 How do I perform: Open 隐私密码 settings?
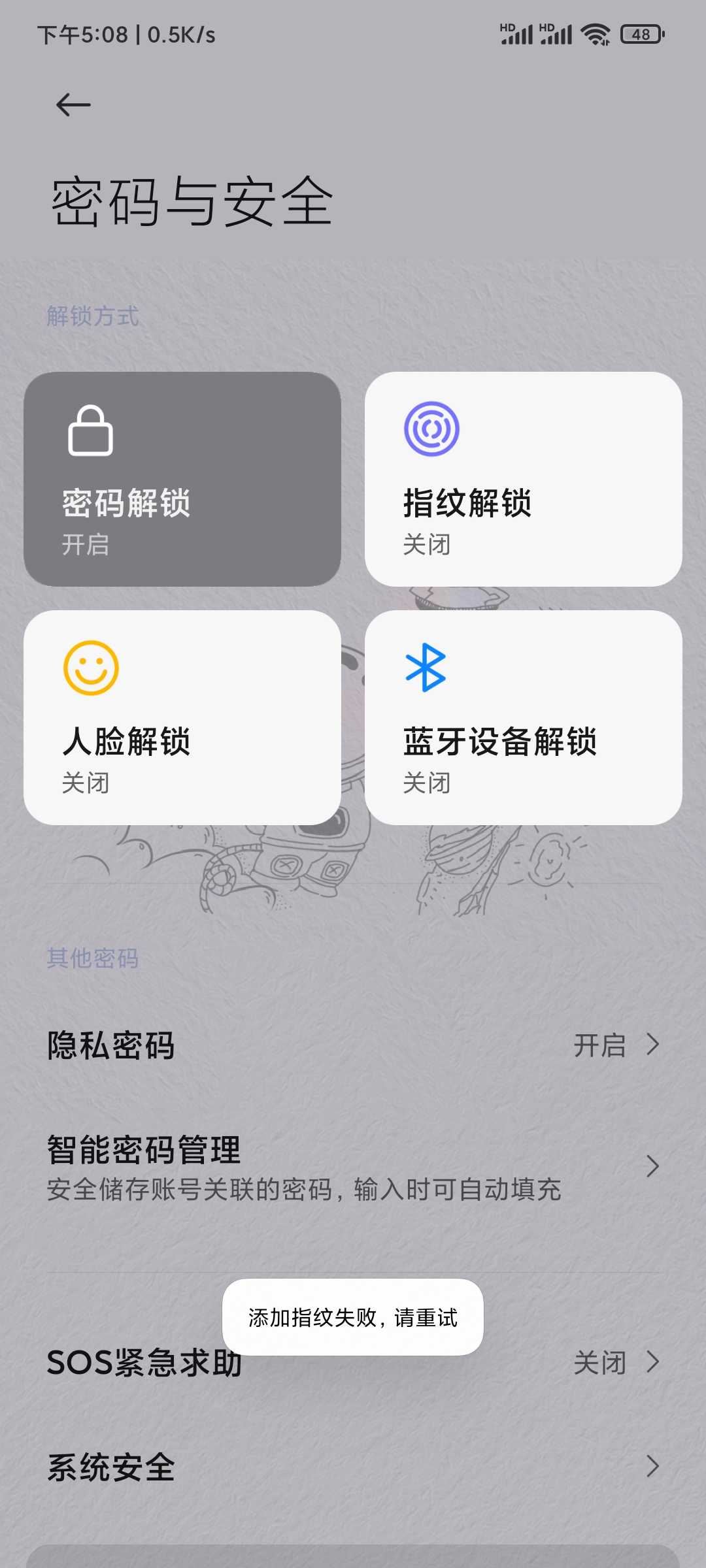[353, 1045]
